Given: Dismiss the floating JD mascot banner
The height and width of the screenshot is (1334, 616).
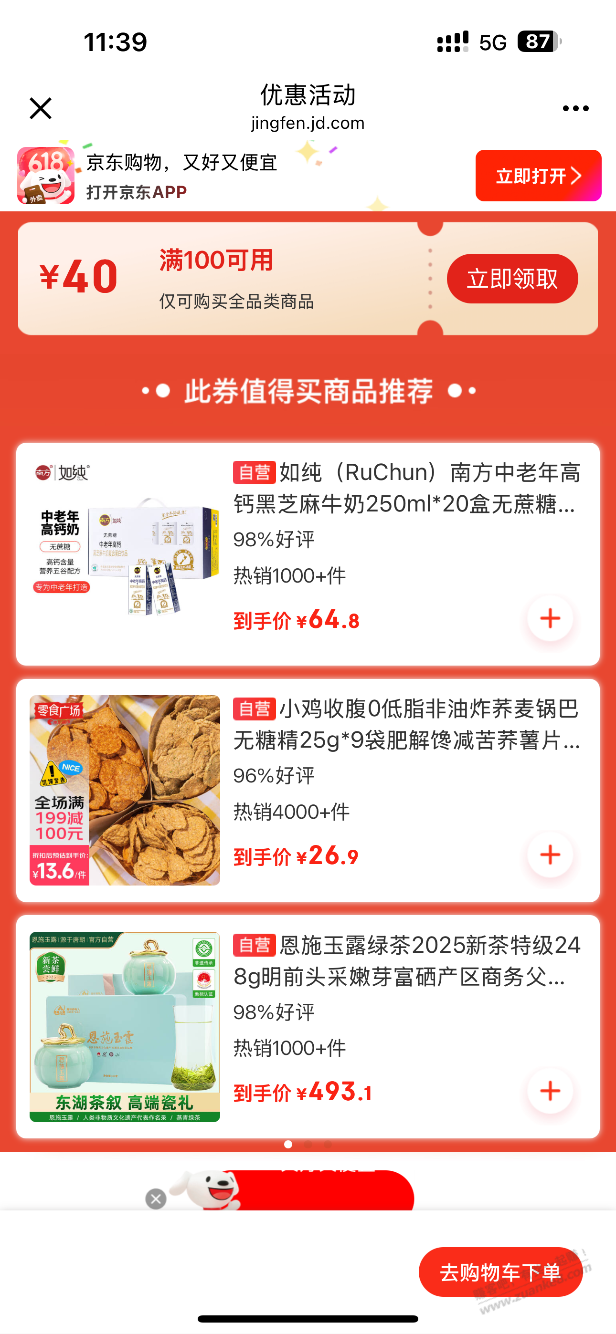Looking at the screenshot, I should click(155, 1198).
